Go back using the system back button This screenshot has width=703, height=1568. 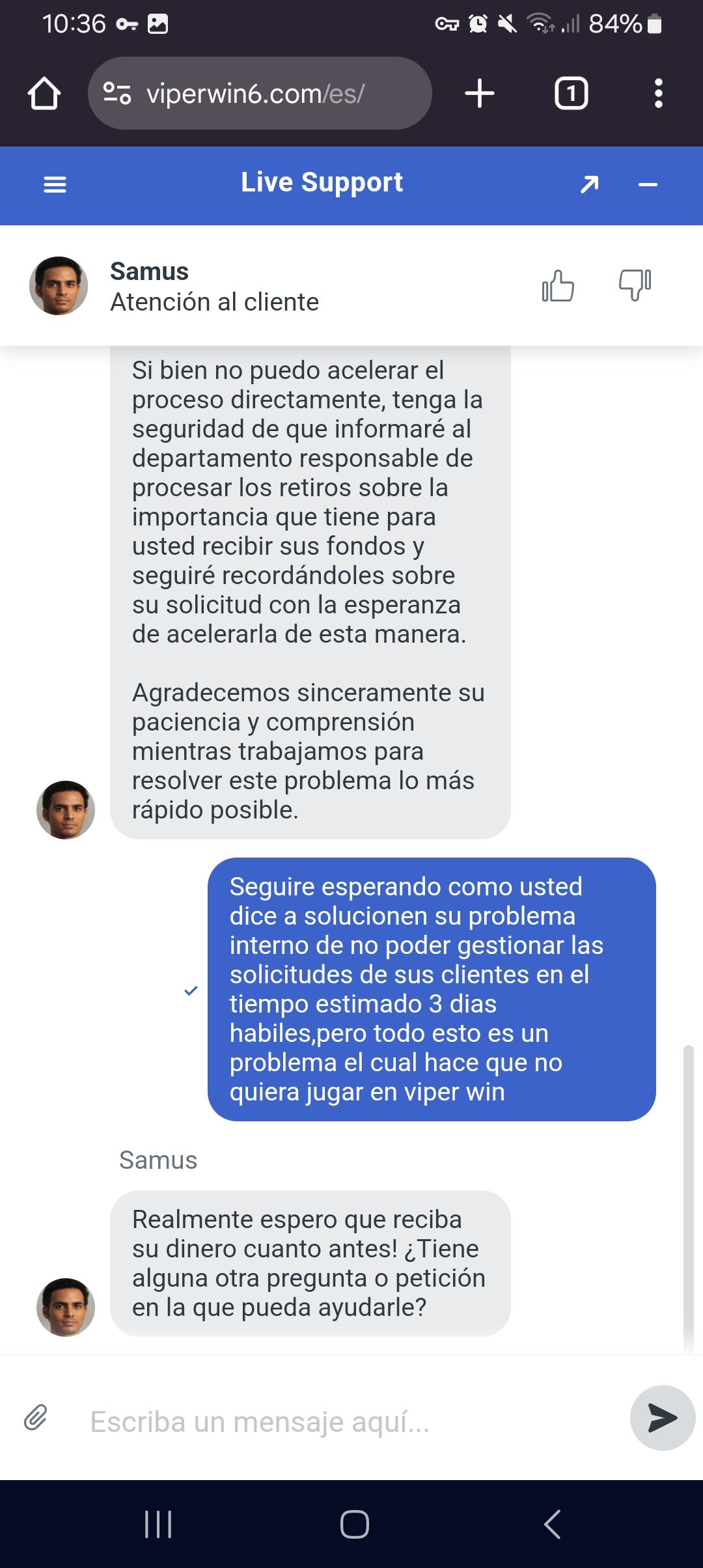(552, 1524)
